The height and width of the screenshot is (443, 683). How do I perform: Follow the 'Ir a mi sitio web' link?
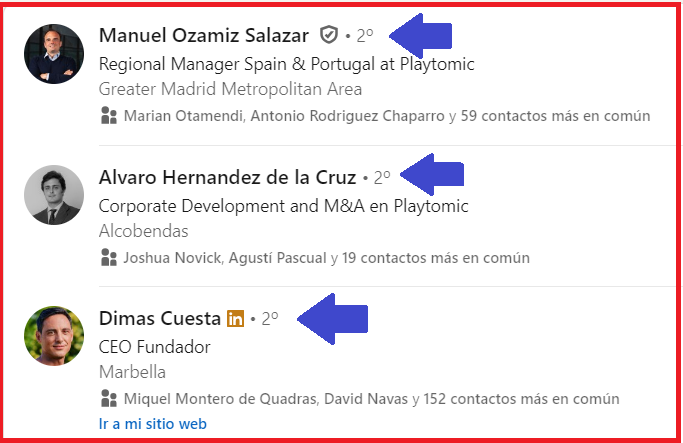point(153,424)
